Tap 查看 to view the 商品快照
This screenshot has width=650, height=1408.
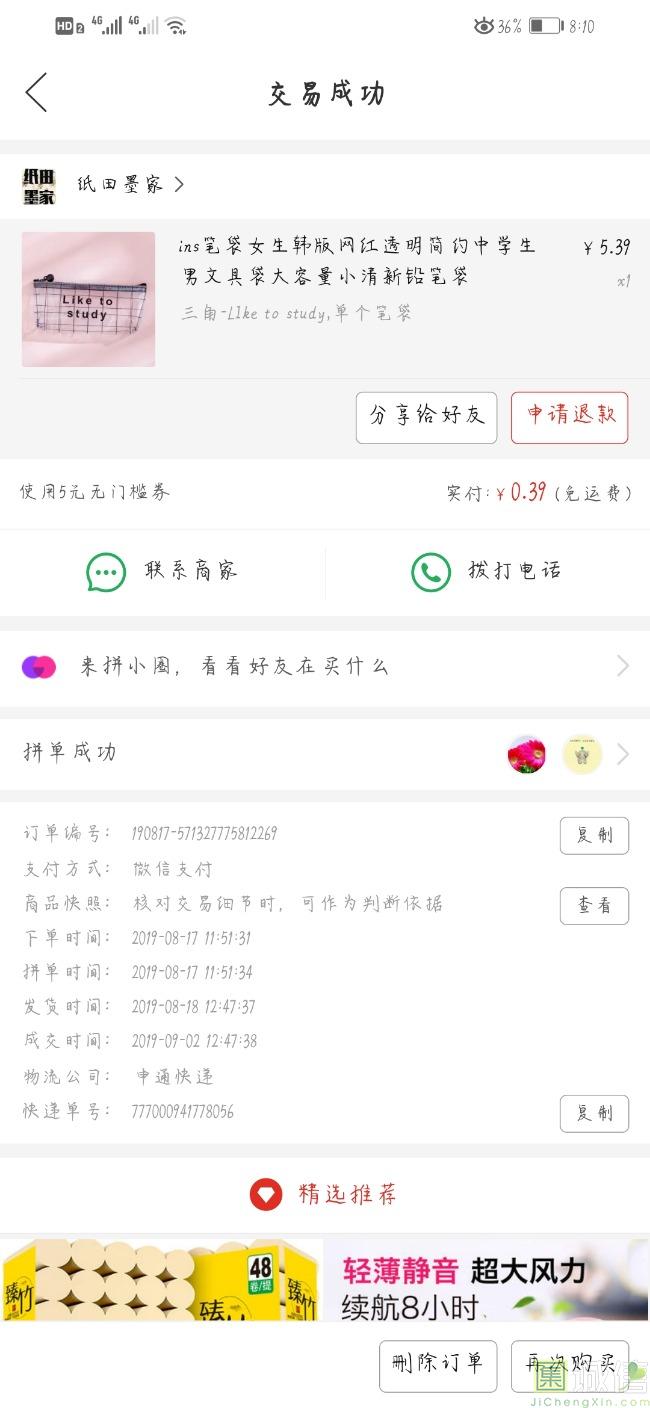[x=594, y=906]
